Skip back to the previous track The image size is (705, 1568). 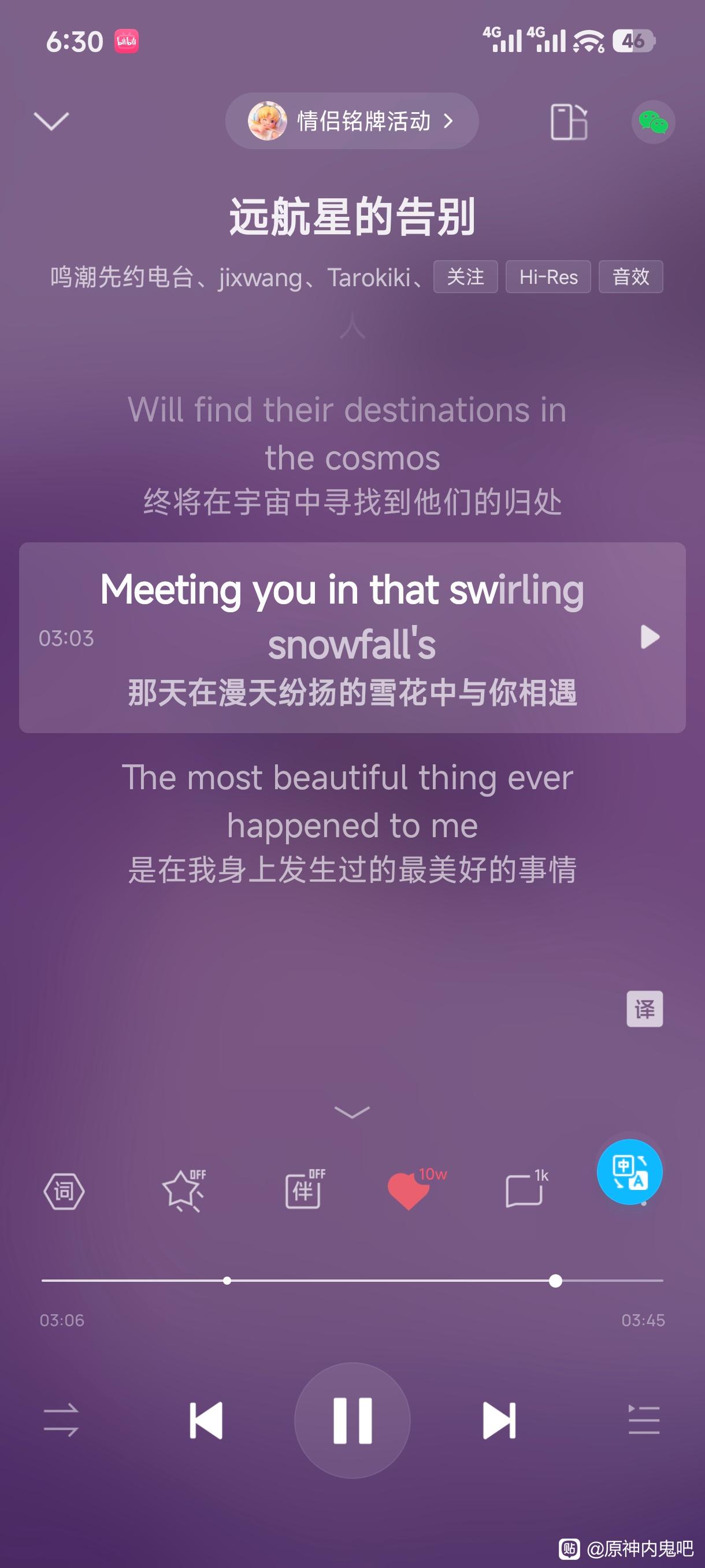(x=206, y=1420)
